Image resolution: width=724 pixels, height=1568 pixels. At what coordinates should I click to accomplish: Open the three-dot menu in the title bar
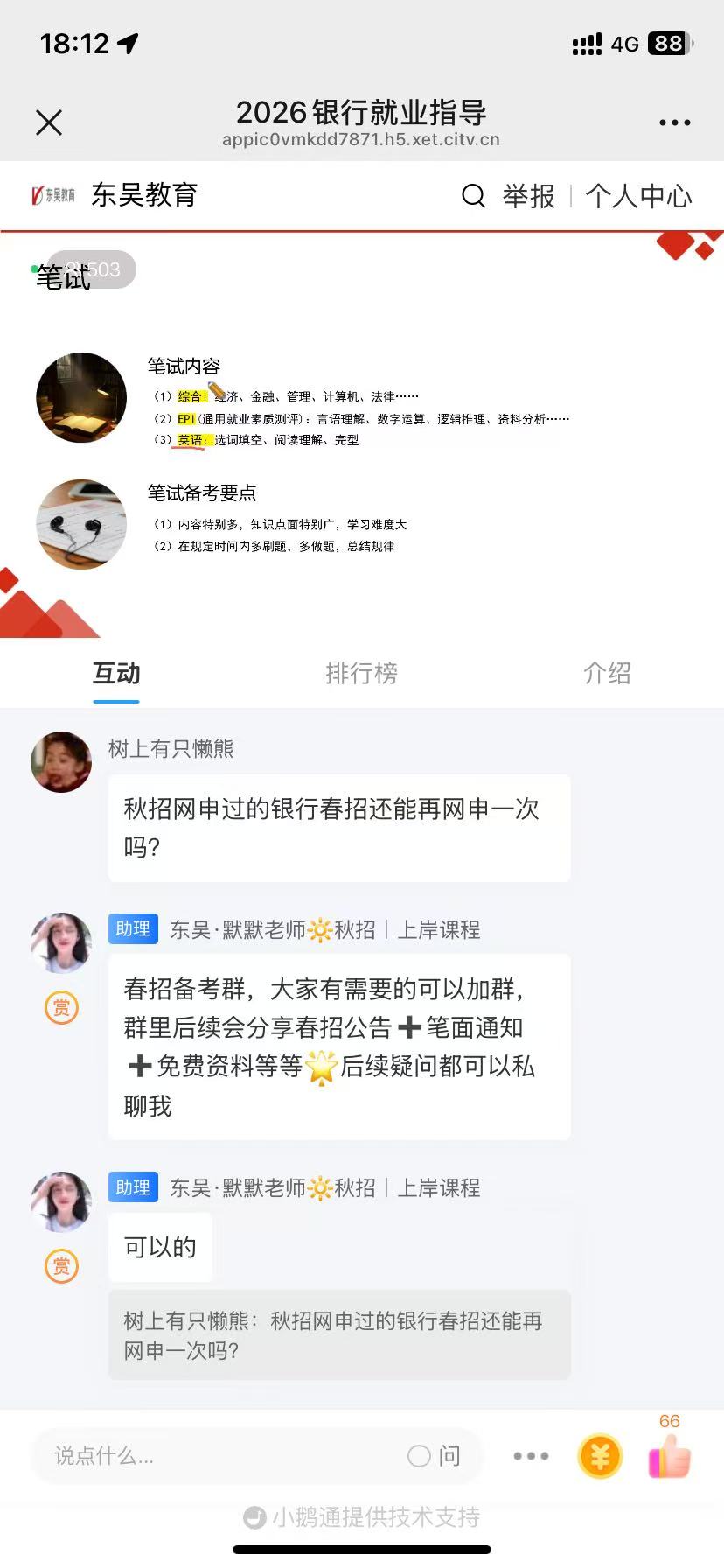click(x=674, y=122)
